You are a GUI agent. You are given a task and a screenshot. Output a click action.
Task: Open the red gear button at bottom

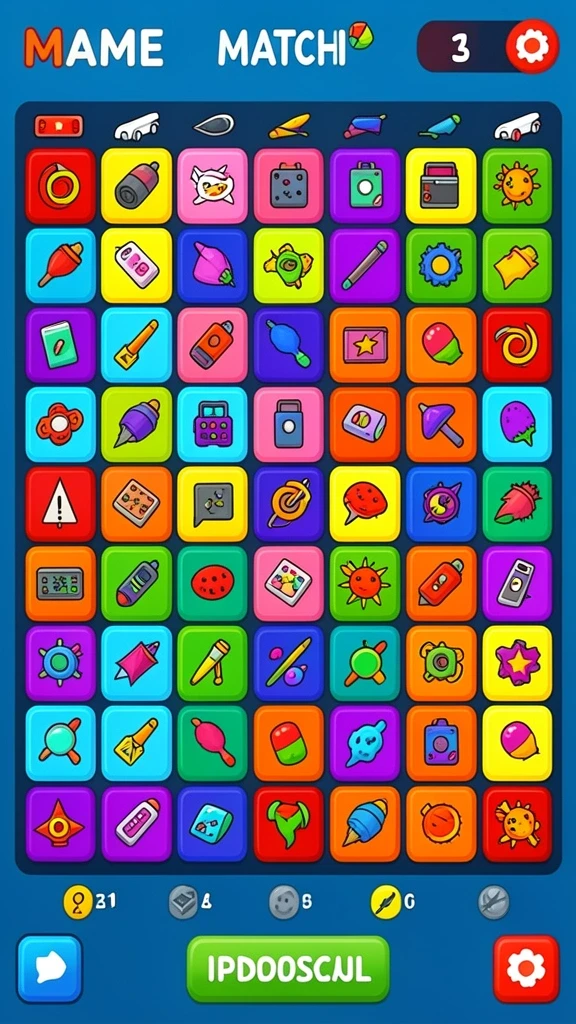pos(526,969)
